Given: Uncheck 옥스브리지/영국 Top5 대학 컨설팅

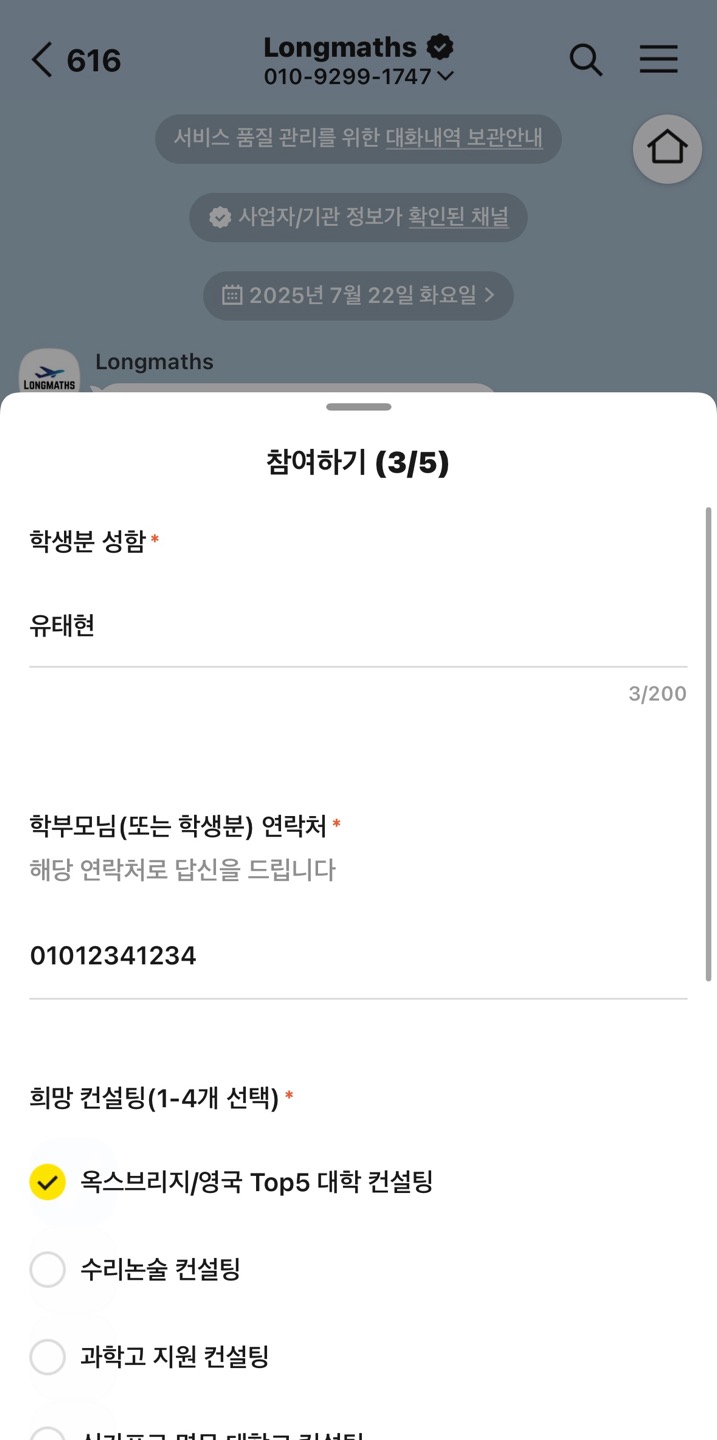Looking at the screenshot, I should pyautogui.click(x=47, y=1182).
